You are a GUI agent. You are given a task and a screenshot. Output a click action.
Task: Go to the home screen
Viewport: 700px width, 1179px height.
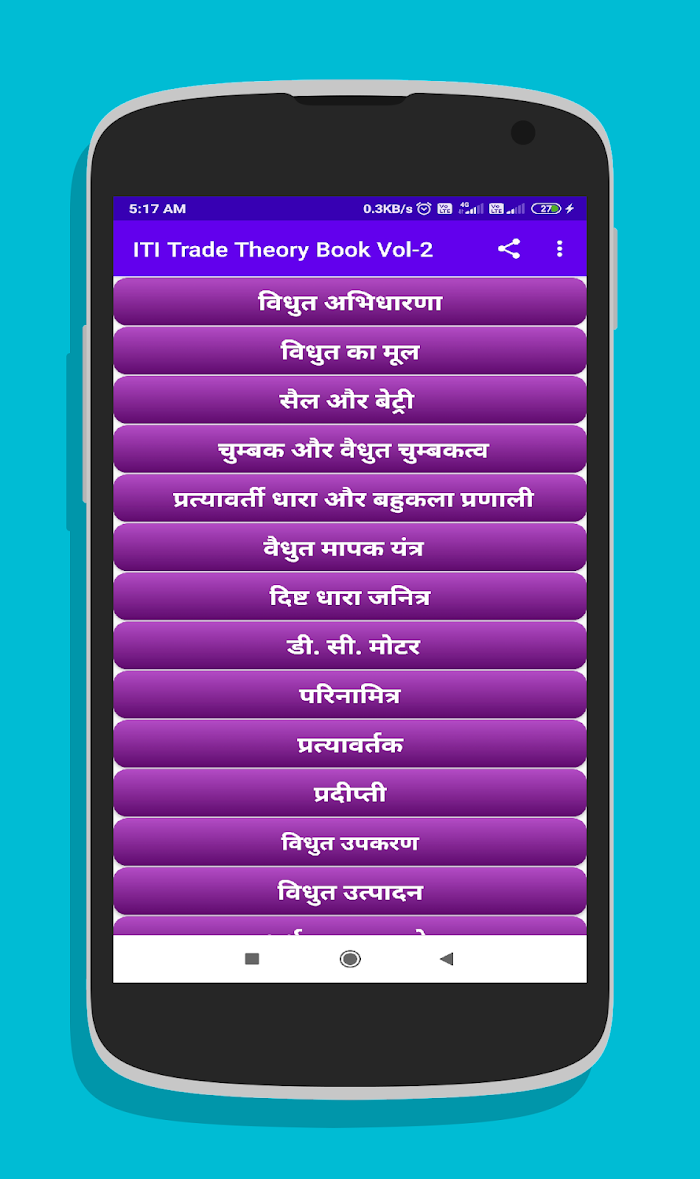350,959
